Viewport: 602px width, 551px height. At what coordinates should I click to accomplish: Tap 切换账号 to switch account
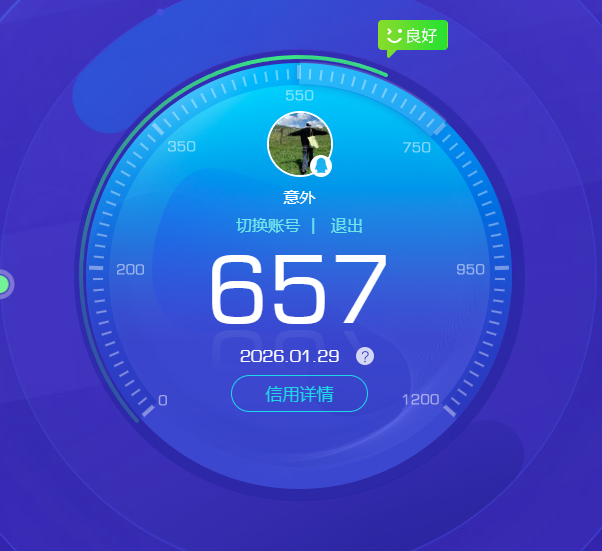pos(267,226)
